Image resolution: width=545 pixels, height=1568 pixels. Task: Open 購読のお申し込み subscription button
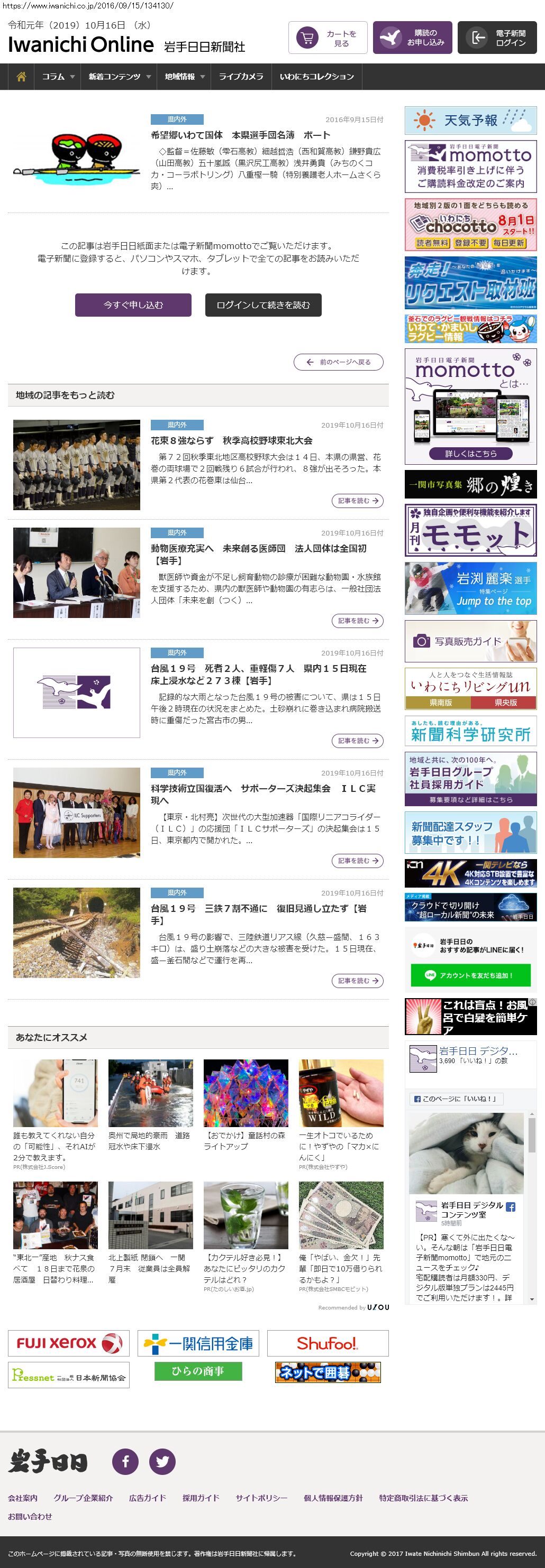(x=412, y=39)
